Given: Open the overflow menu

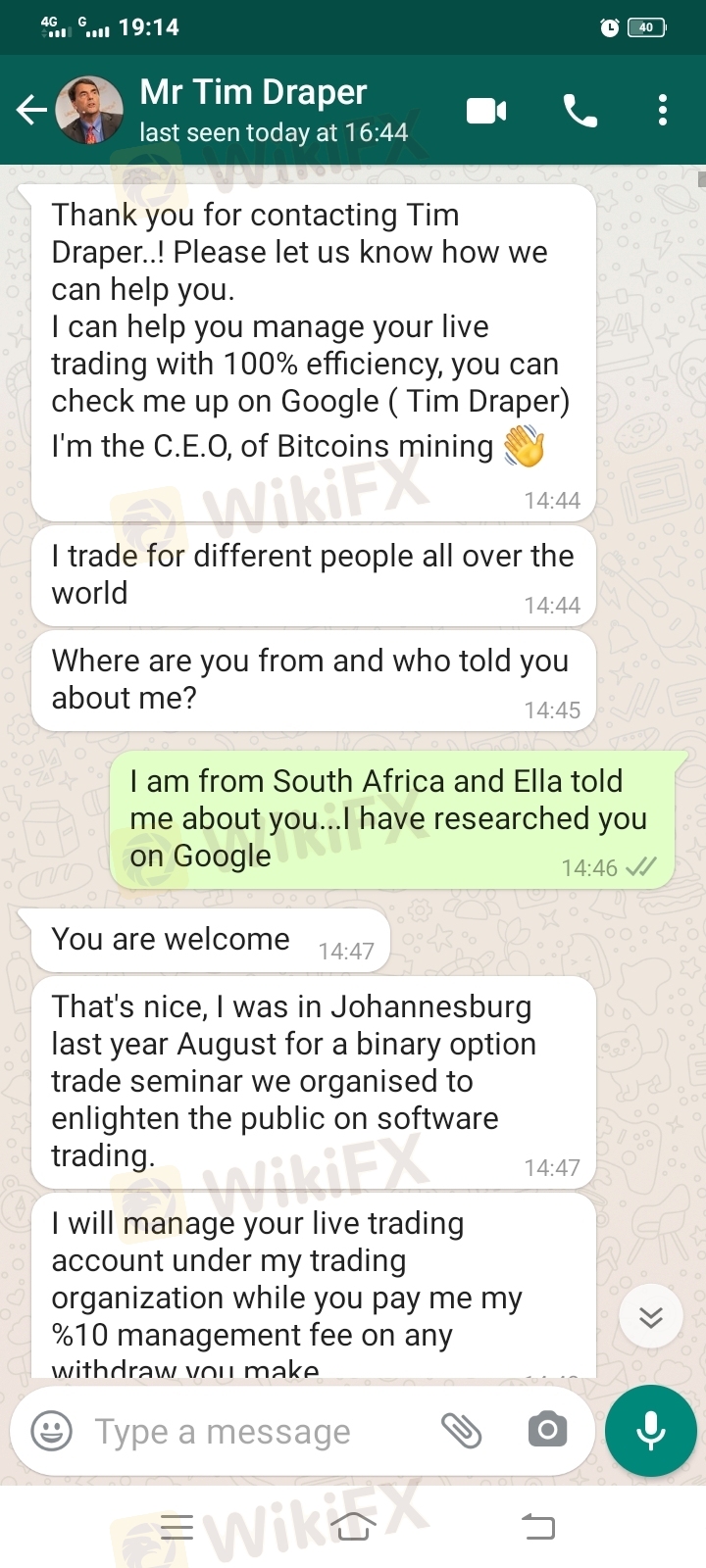Looking at the screenshot, I should [663, 111].
